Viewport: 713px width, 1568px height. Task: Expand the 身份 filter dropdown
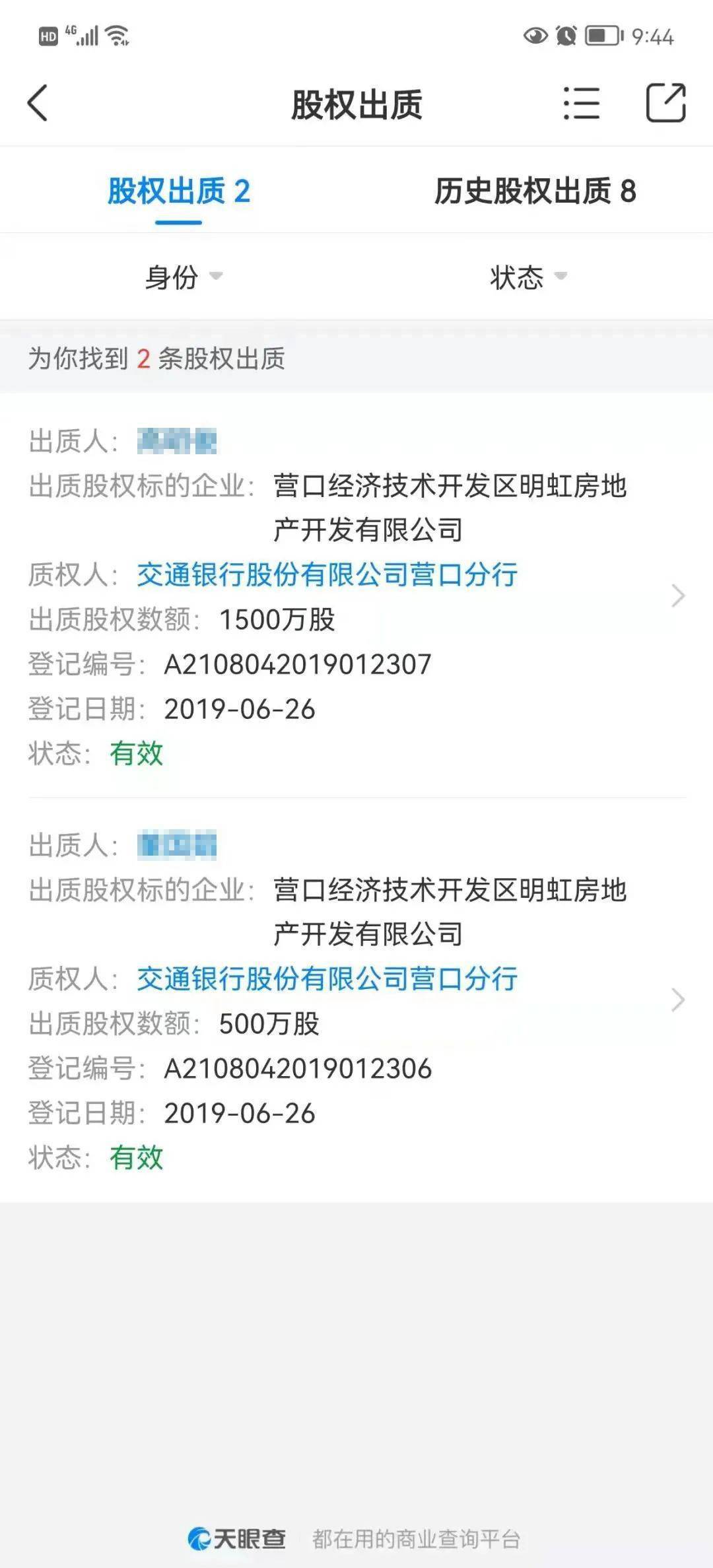184,277
